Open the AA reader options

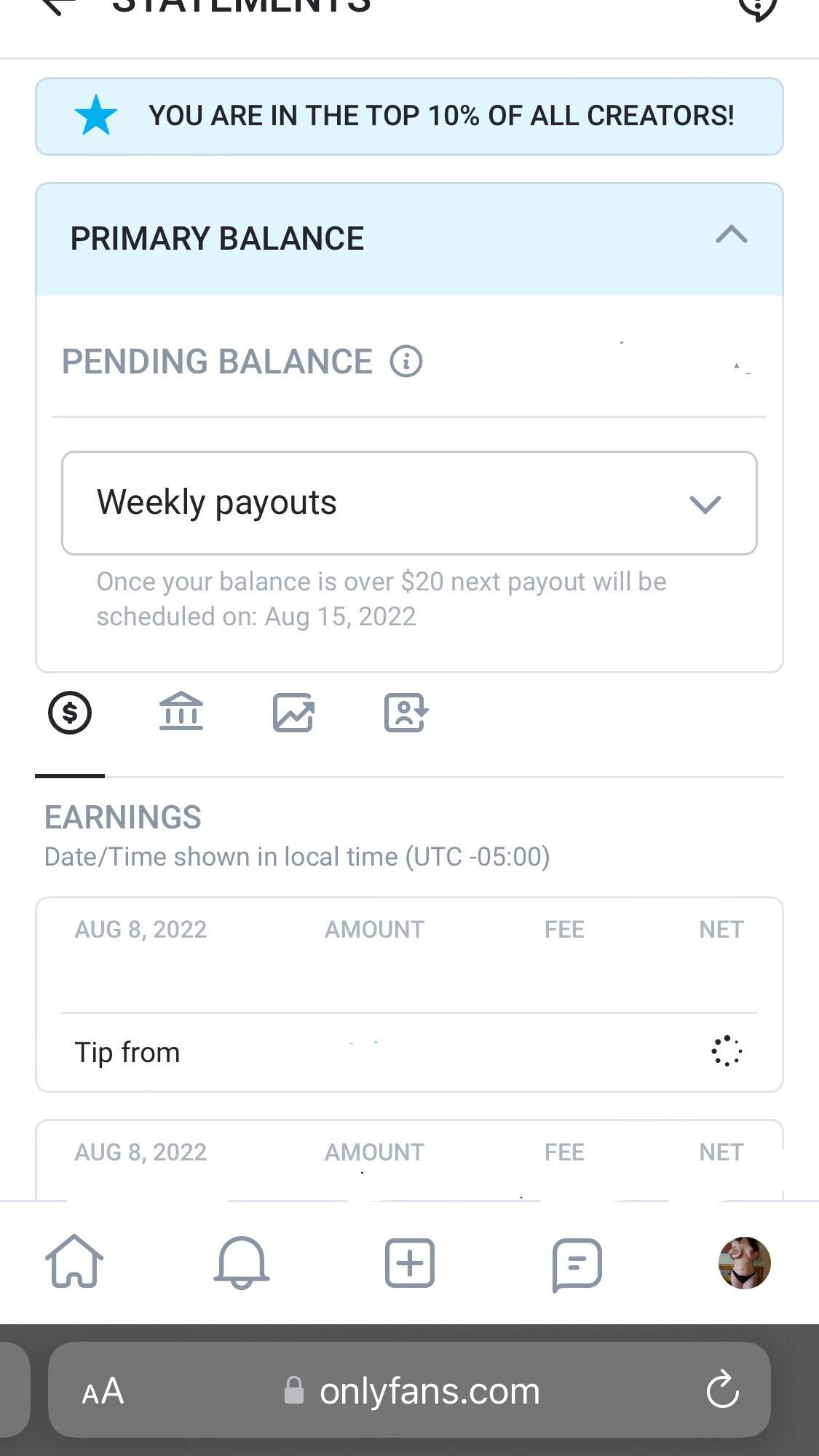click(103, 1391)
